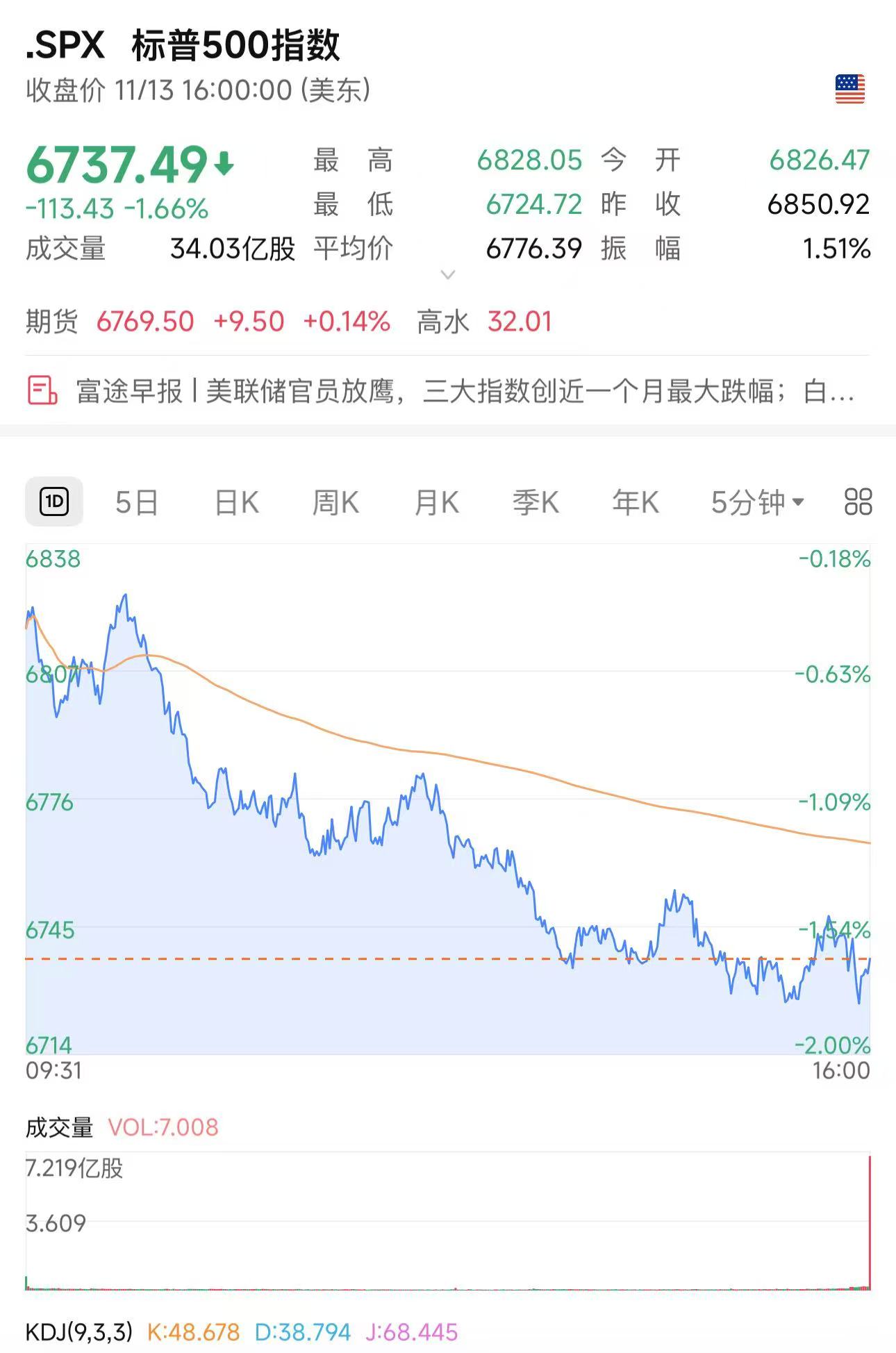This screenshot has width=896, height=1353.
Task: Switch to the 1D intraday chart
Action: coord(54,501)
